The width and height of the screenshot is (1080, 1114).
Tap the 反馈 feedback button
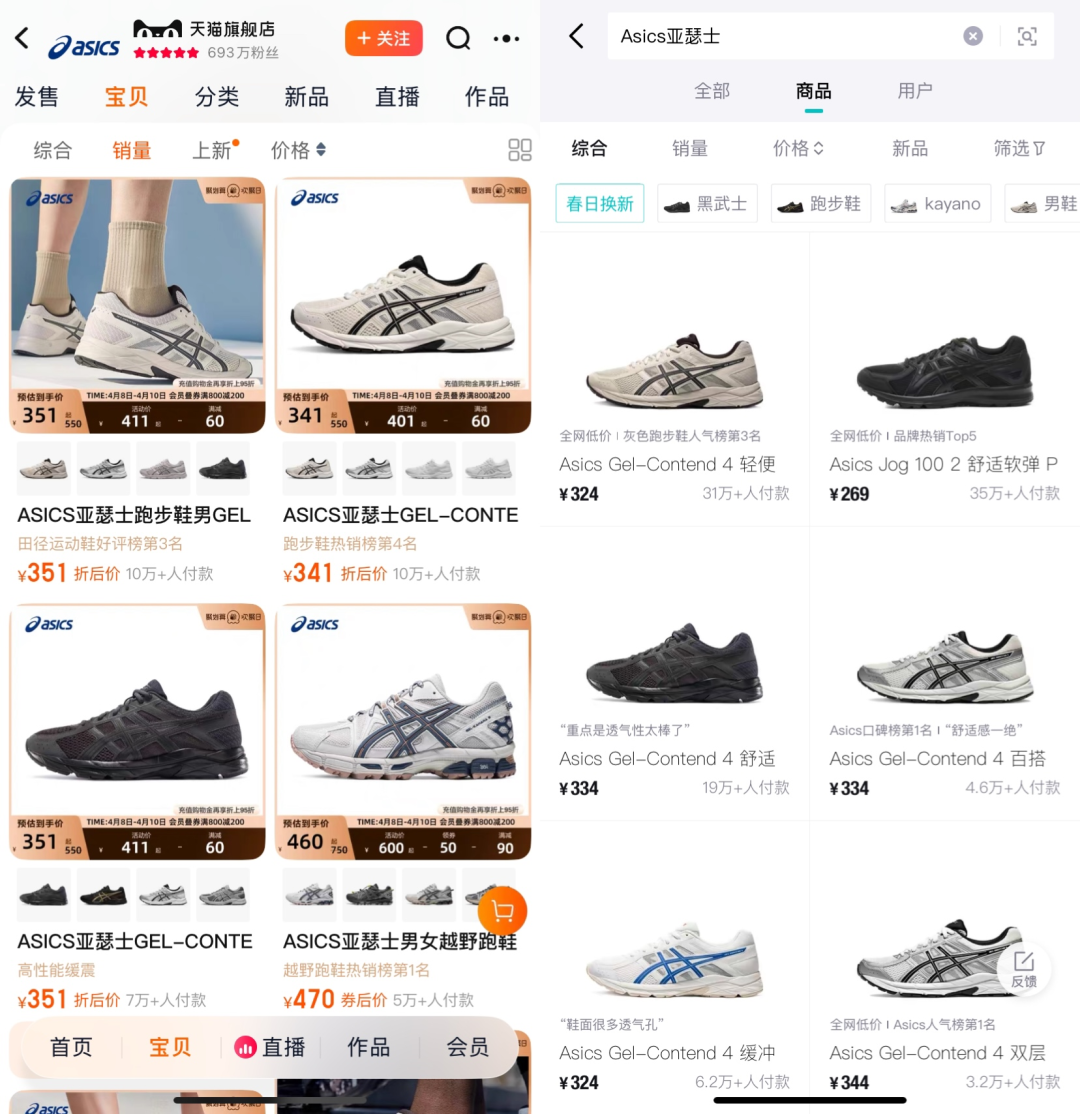pos(1023,968)
